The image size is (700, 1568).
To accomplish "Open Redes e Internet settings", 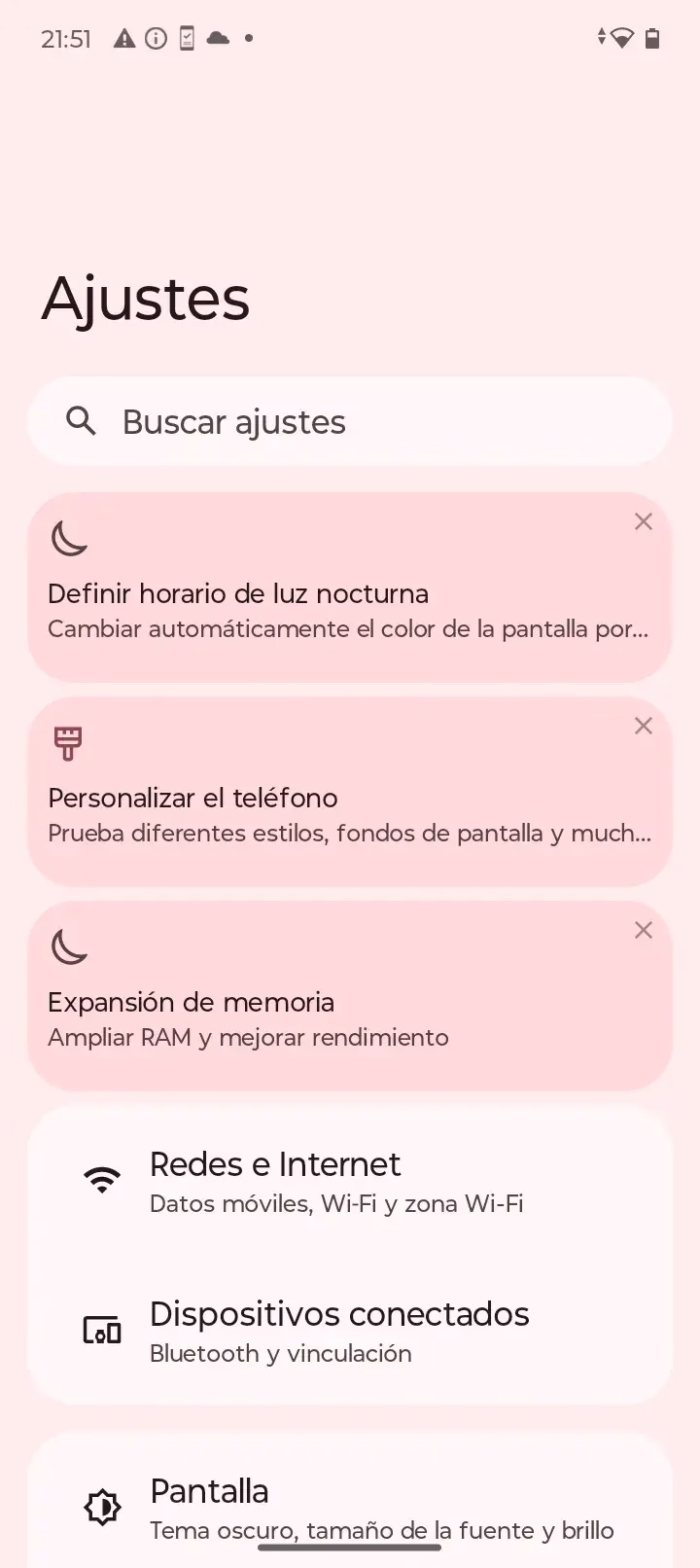I will 350,1181.
